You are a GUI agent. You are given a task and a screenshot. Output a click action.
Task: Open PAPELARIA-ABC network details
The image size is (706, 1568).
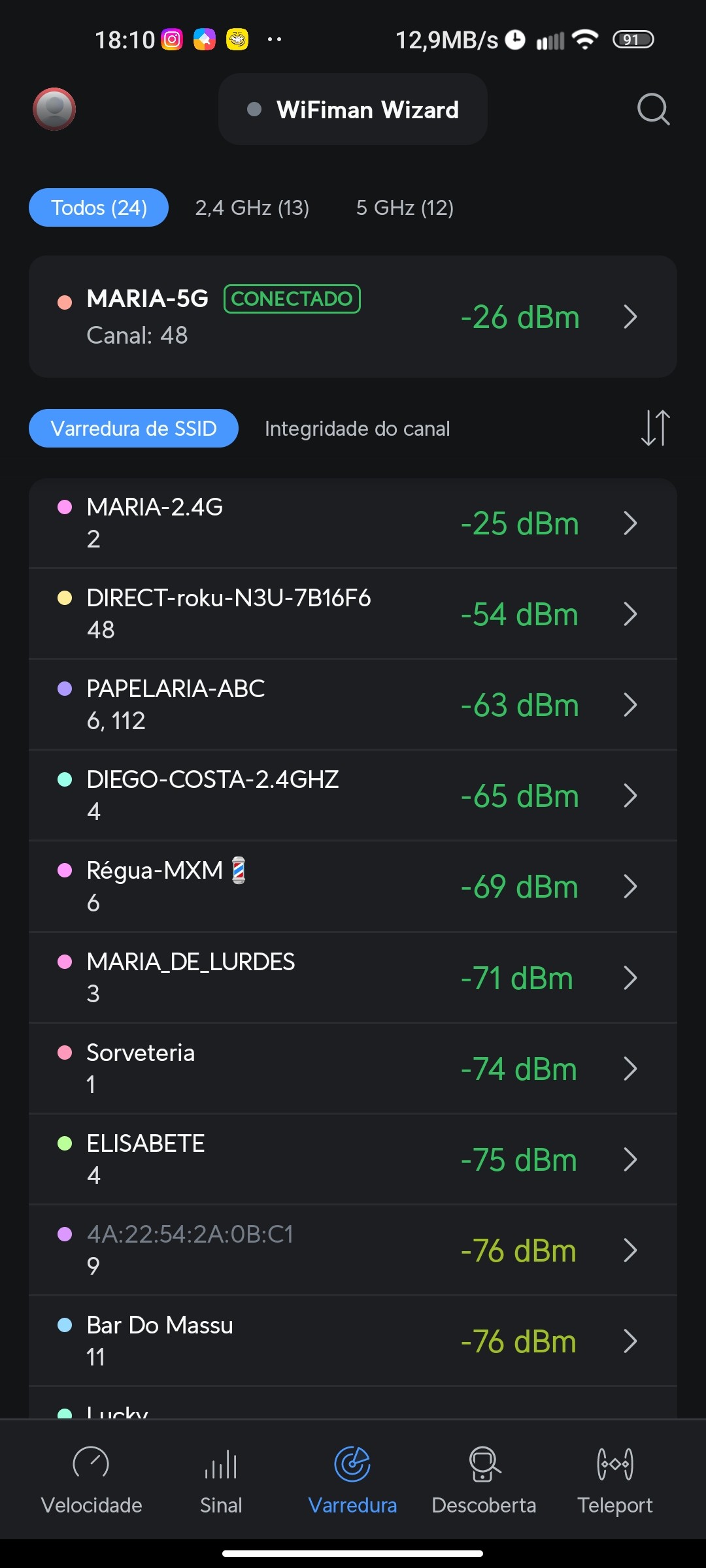click(x=353, y=705)
